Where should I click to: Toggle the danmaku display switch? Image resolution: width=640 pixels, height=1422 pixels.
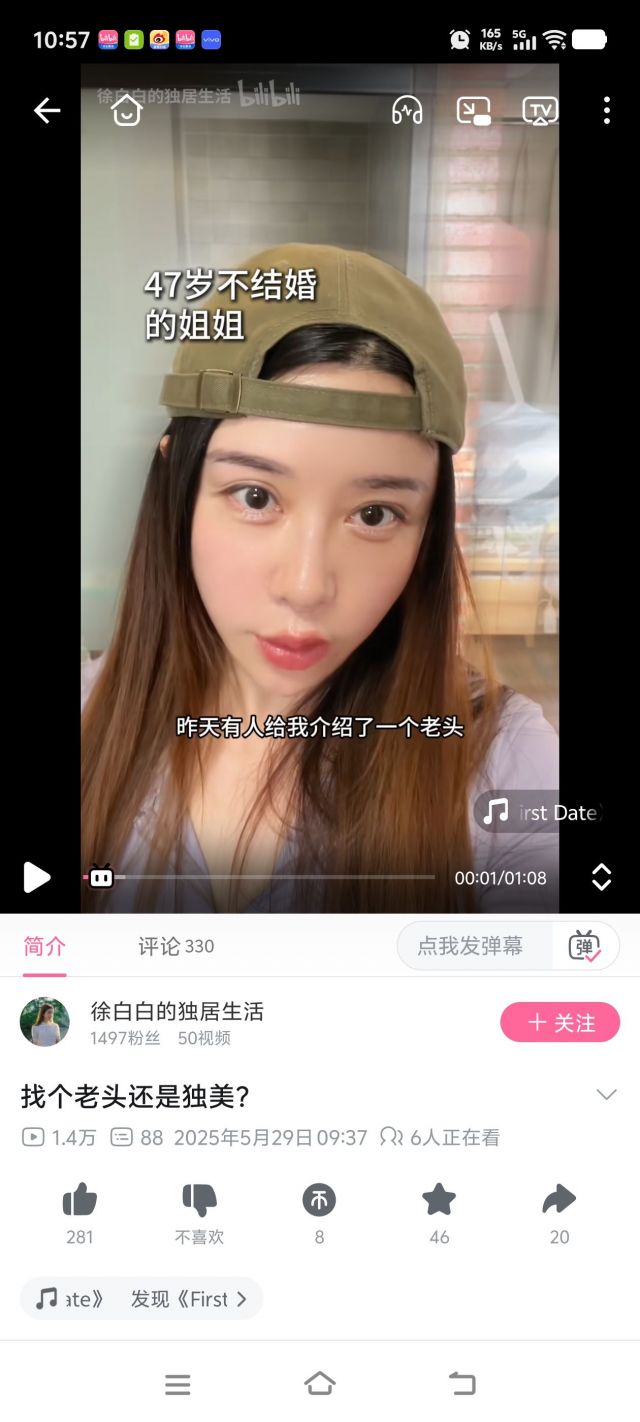tap(585, 946)
